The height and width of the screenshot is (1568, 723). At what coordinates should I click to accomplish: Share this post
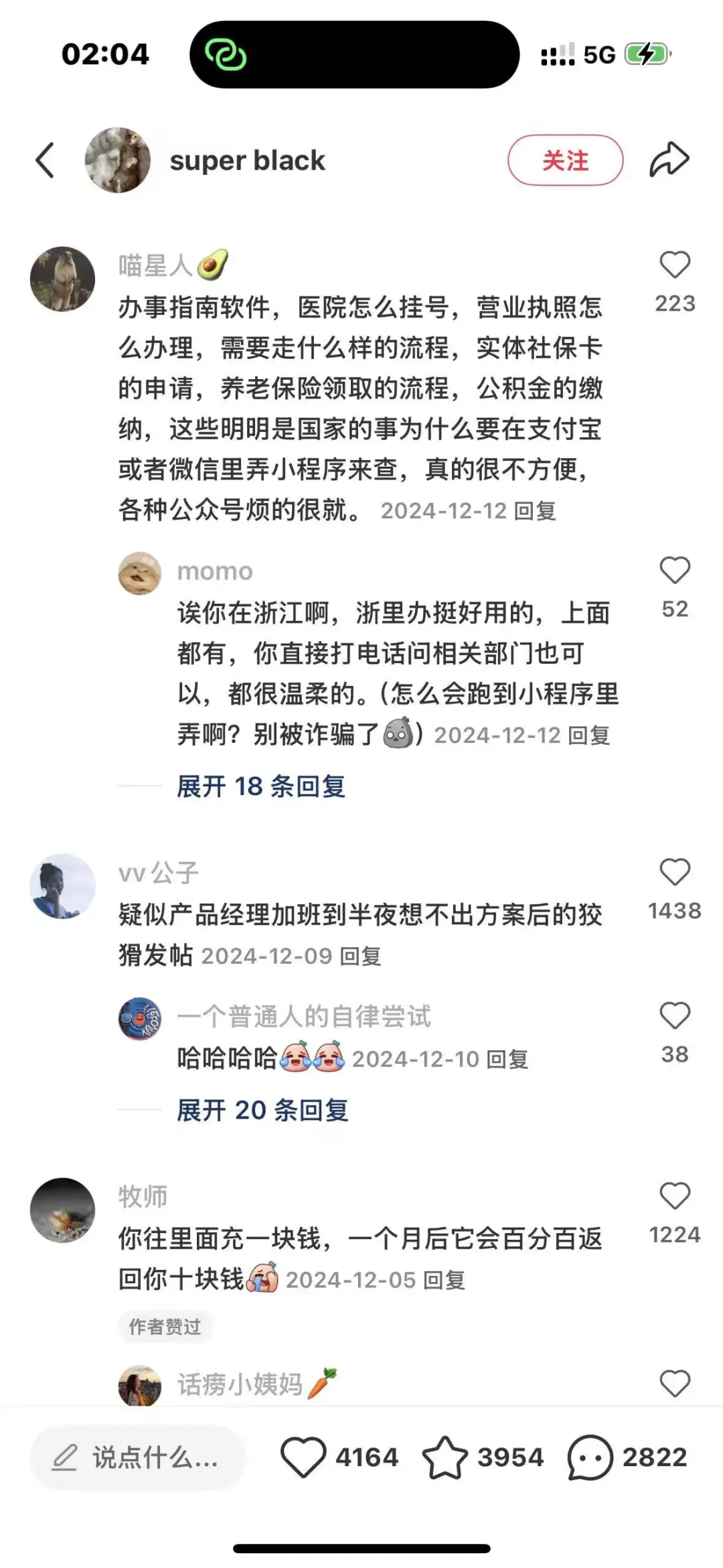669,160
